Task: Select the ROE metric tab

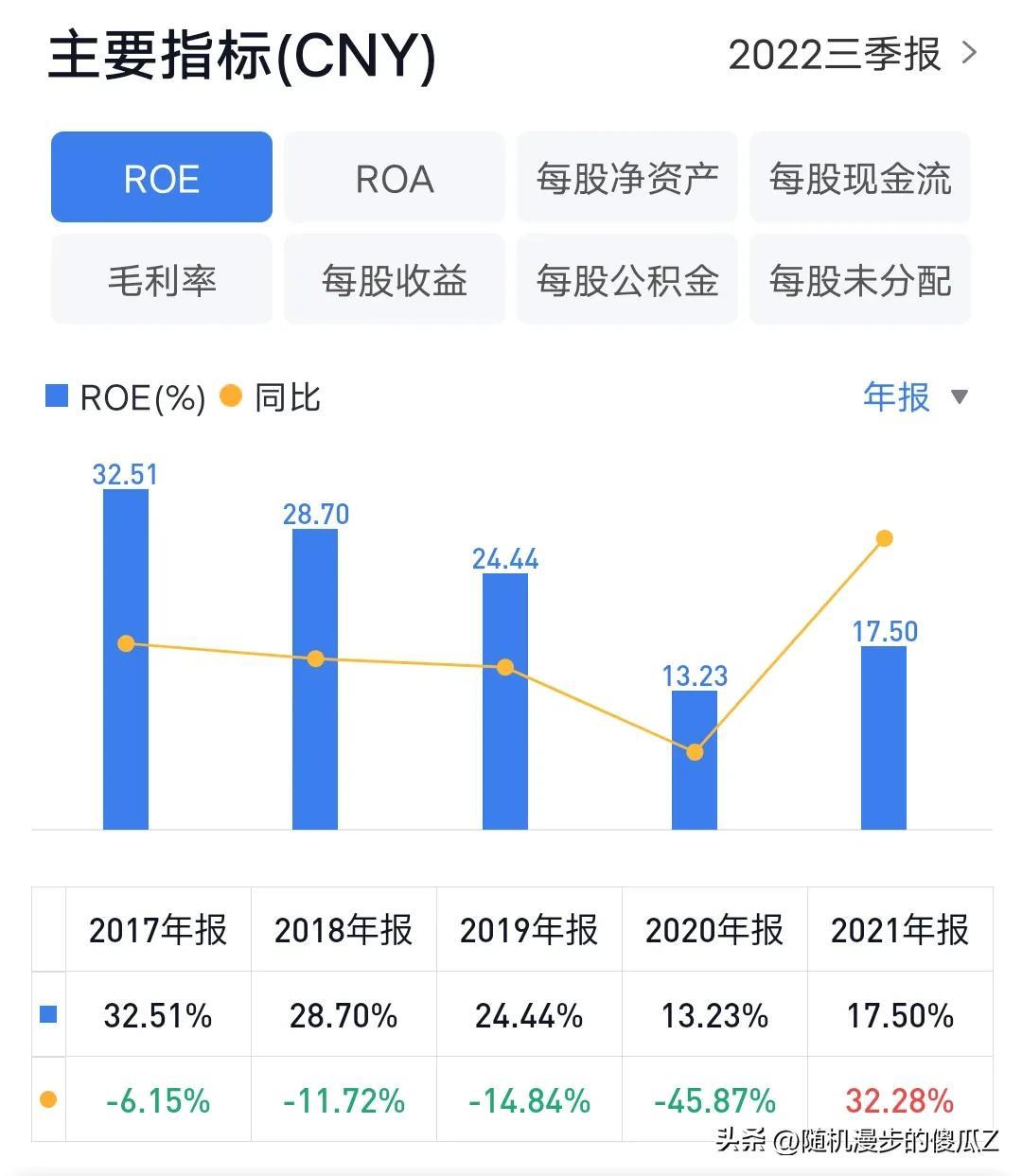Action: click(162, 178)
